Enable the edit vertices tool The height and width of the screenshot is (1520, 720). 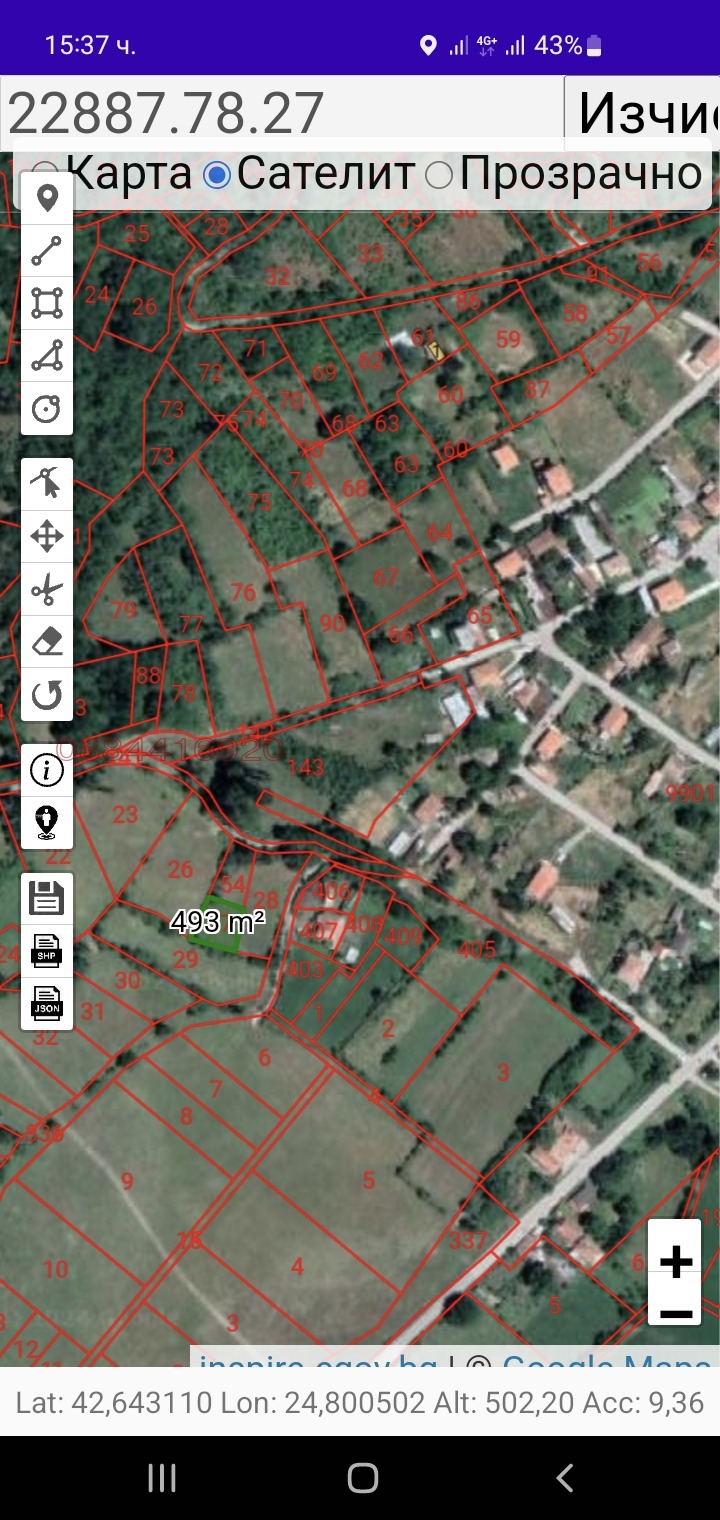pyautogui.click(x=47, y=484)
